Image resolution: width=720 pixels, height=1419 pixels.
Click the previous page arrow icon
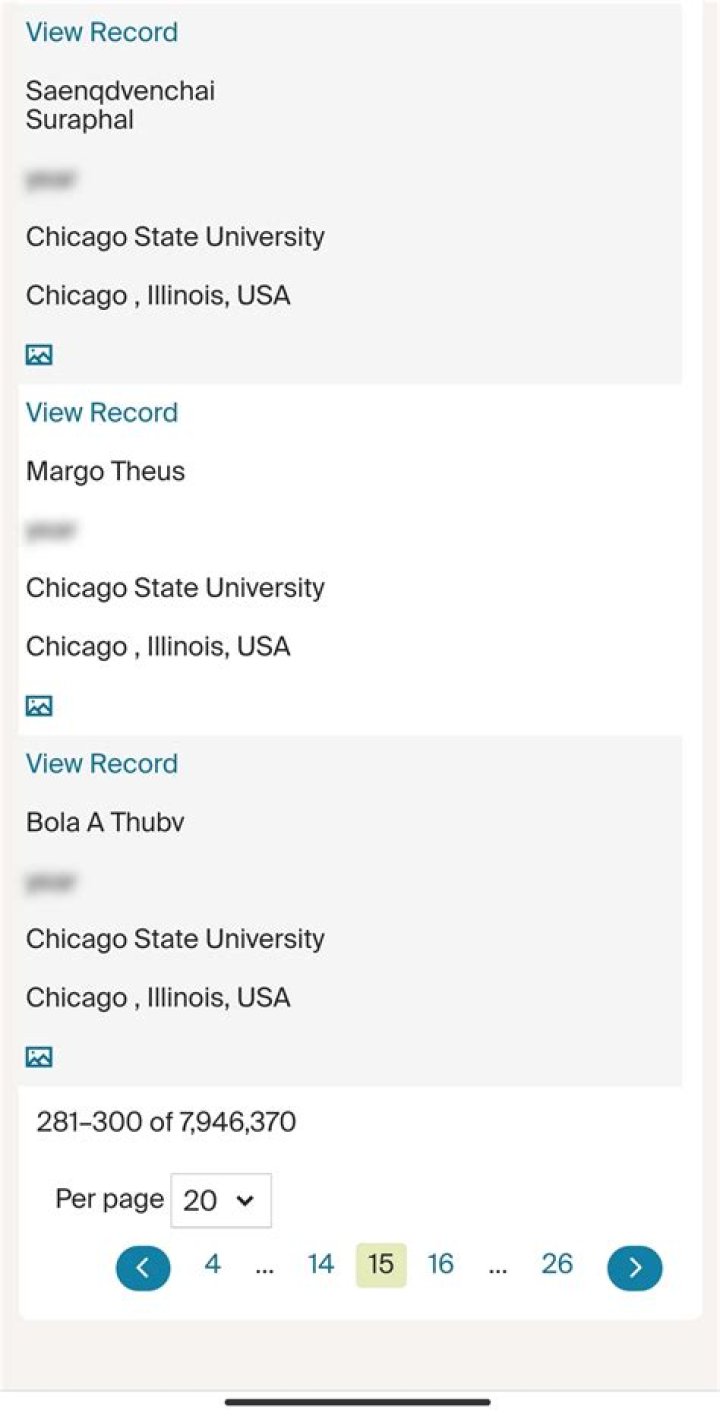(x=143, y=1266)
